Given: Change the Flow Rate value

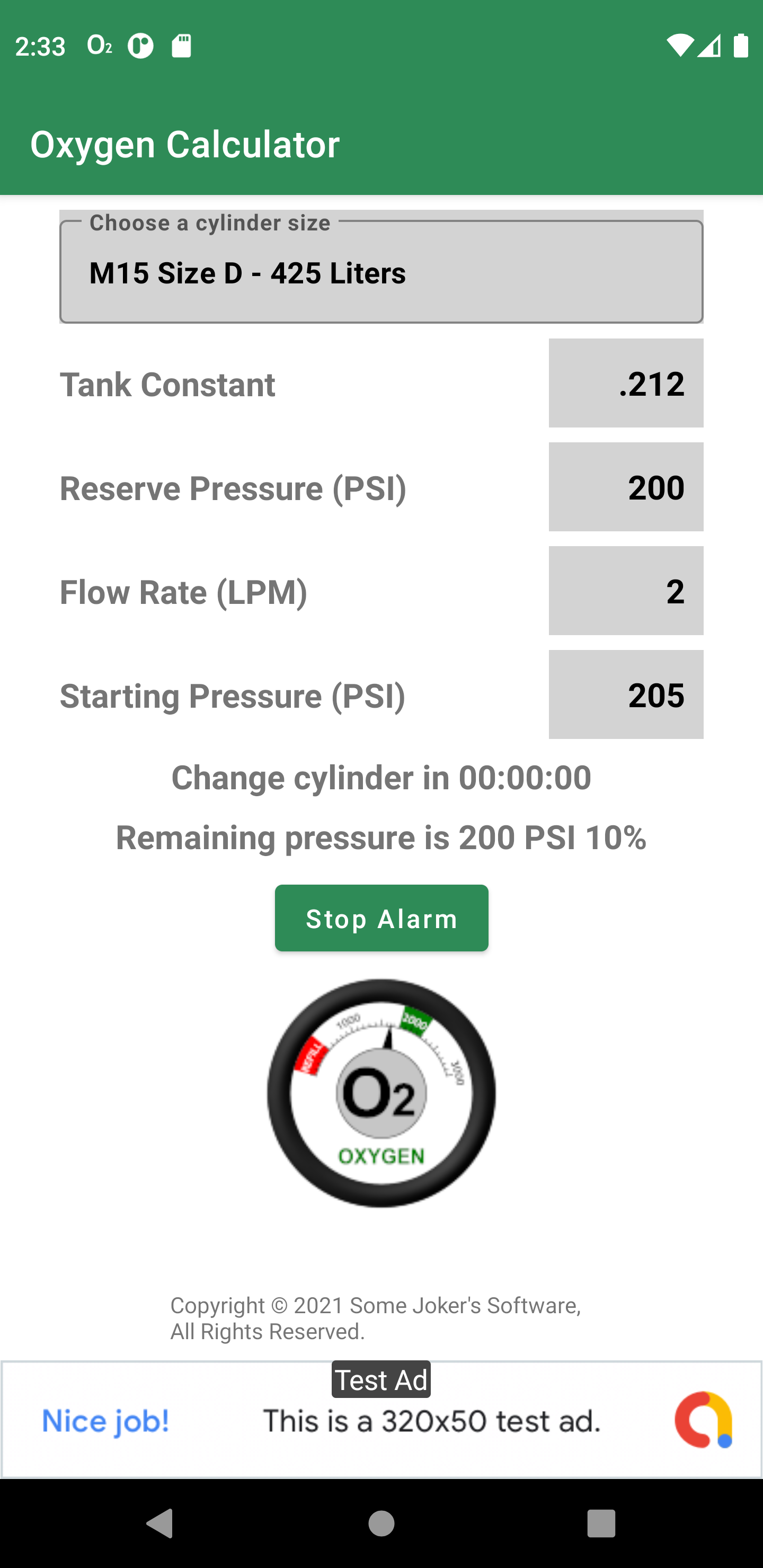Looking at the screenshot, I should click(x=625, y=591).
